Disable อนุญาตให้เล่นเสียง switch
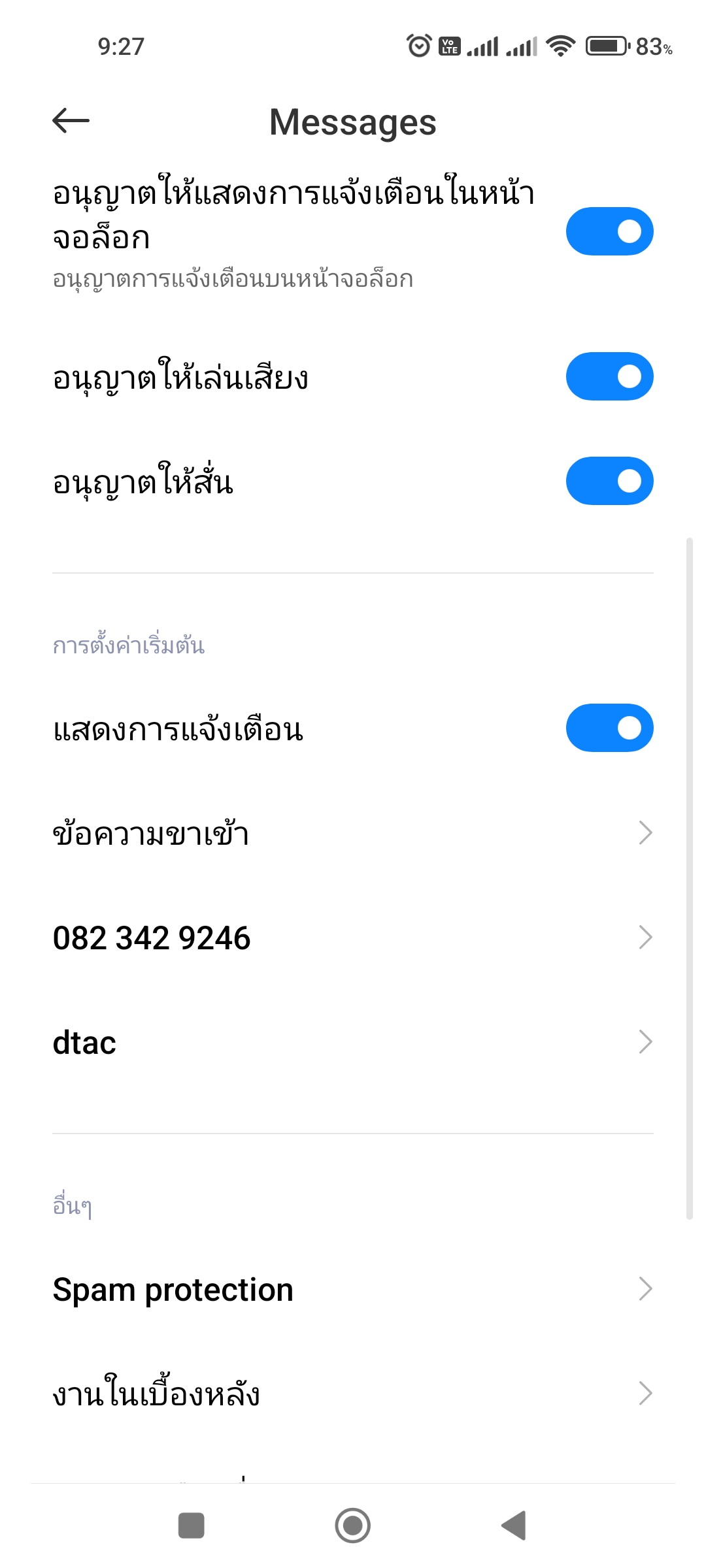This screenshot has width=706, height=1568. click(x=609, y=376)
